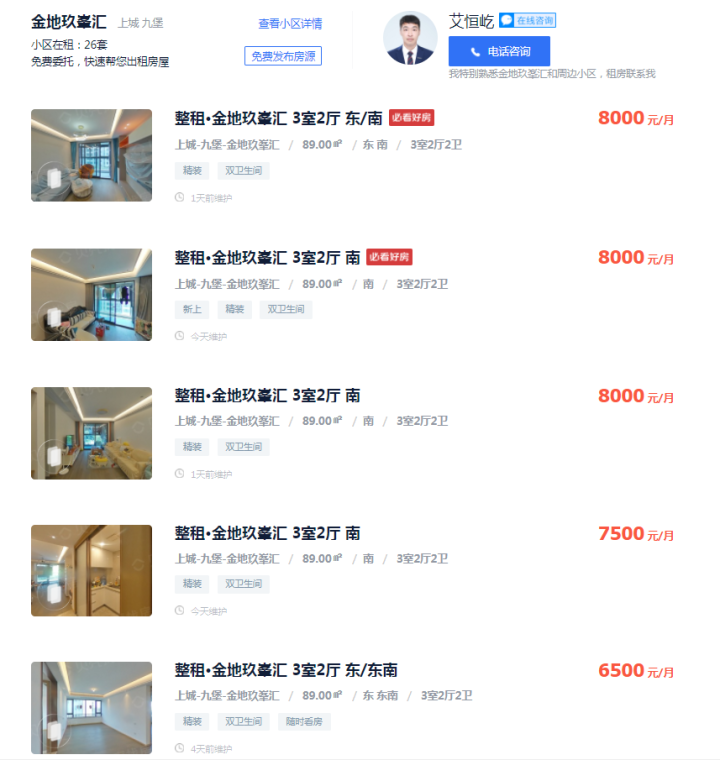The height and width of the screenshot is (760, 720).
Task: Tap 免费发布房源 button
Action: [x=283, y=56]
